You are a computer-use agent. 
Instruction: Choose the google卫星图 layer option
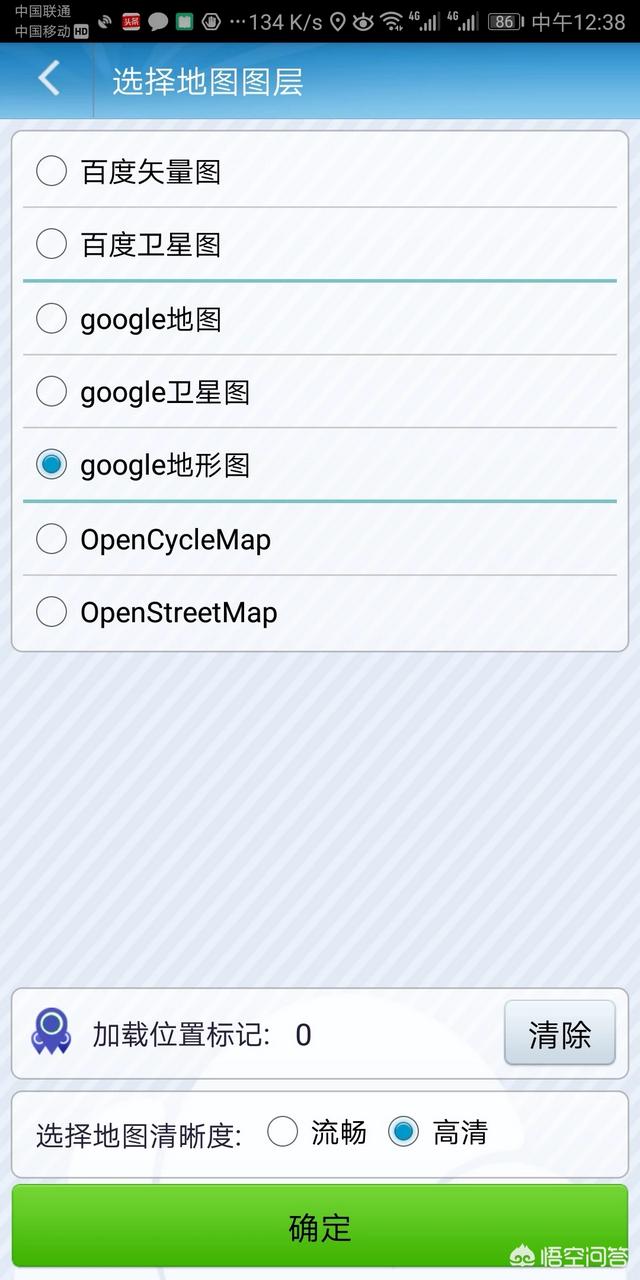coord(320,392)
